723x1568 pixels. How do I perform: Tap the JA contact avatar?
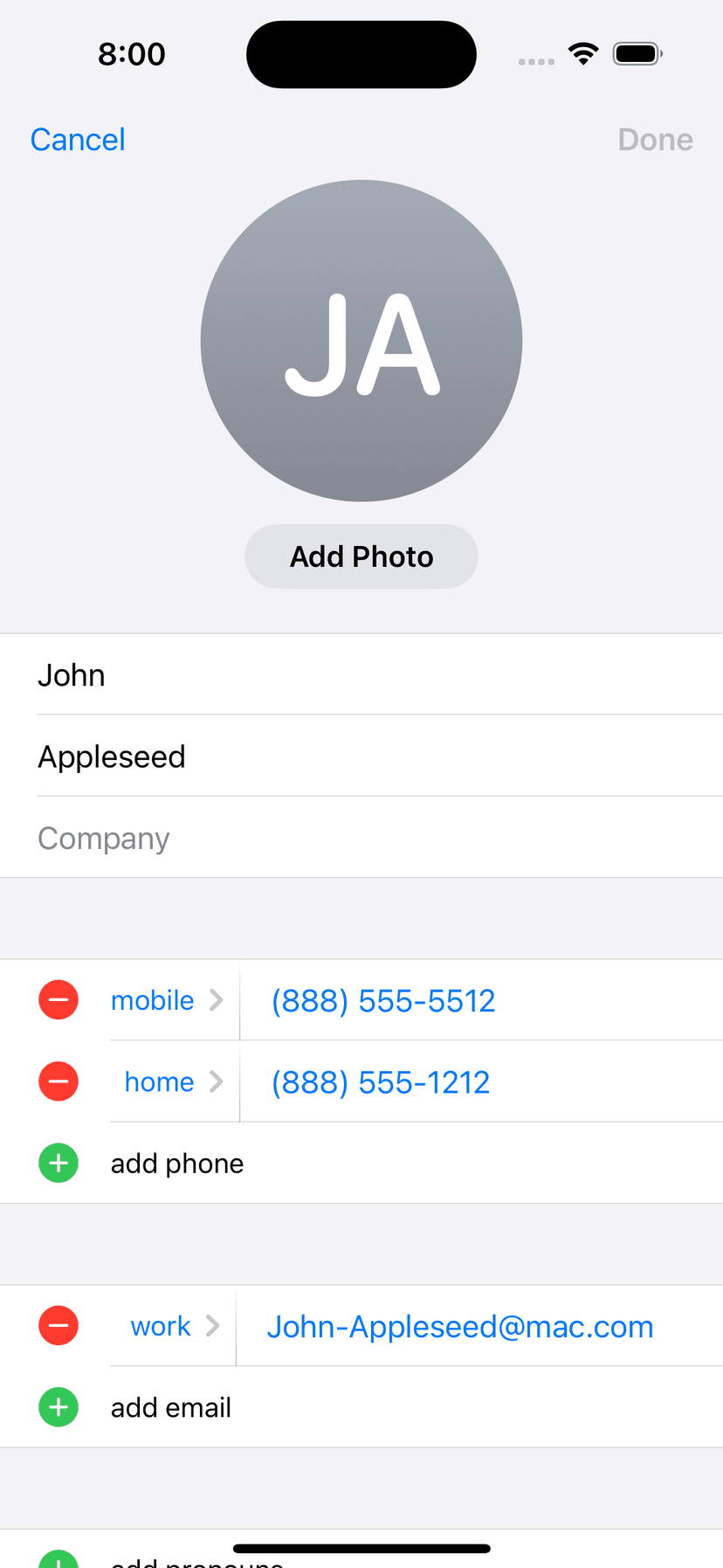click(x=361, y=341)
